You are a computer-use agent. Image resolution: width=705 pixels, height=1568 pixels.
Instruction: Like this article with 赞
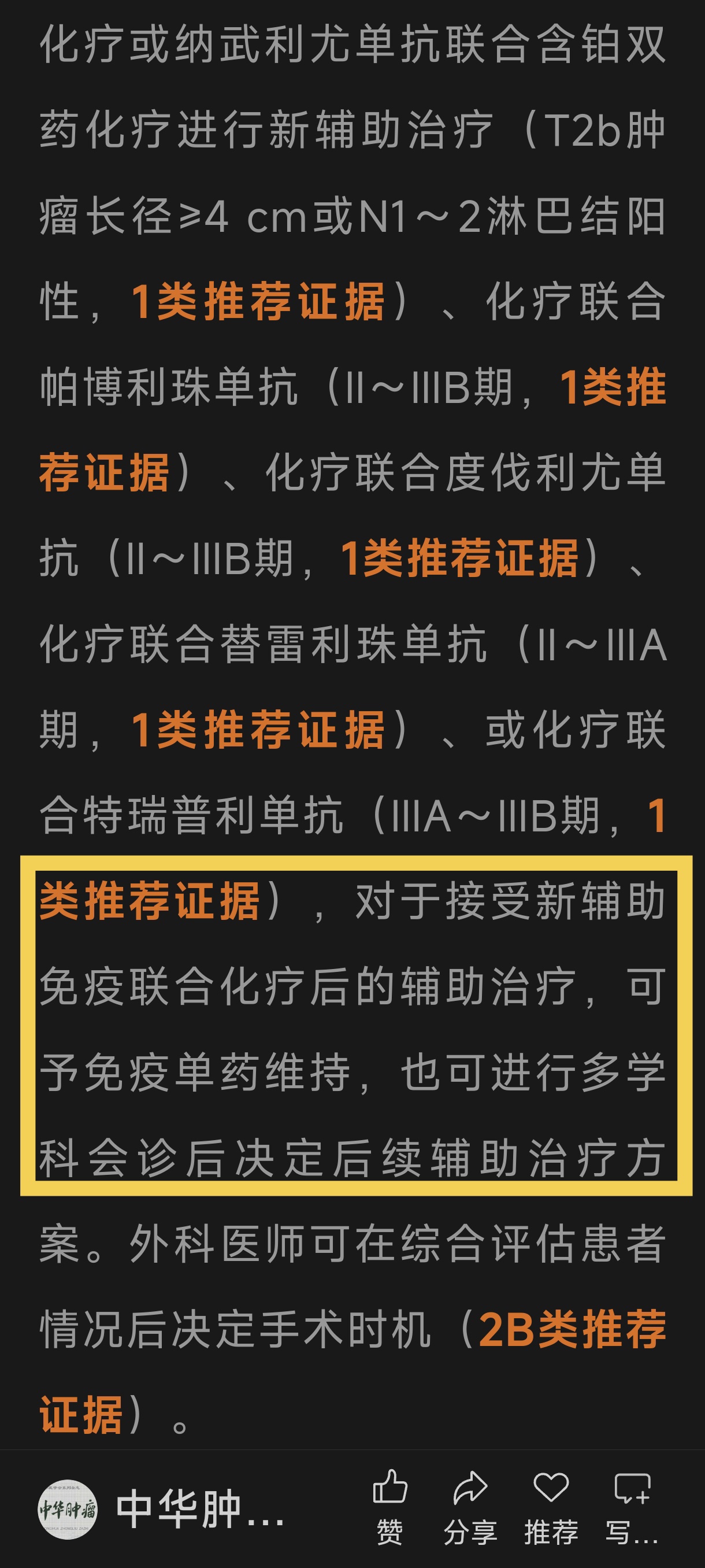[x=390, y=1508]
